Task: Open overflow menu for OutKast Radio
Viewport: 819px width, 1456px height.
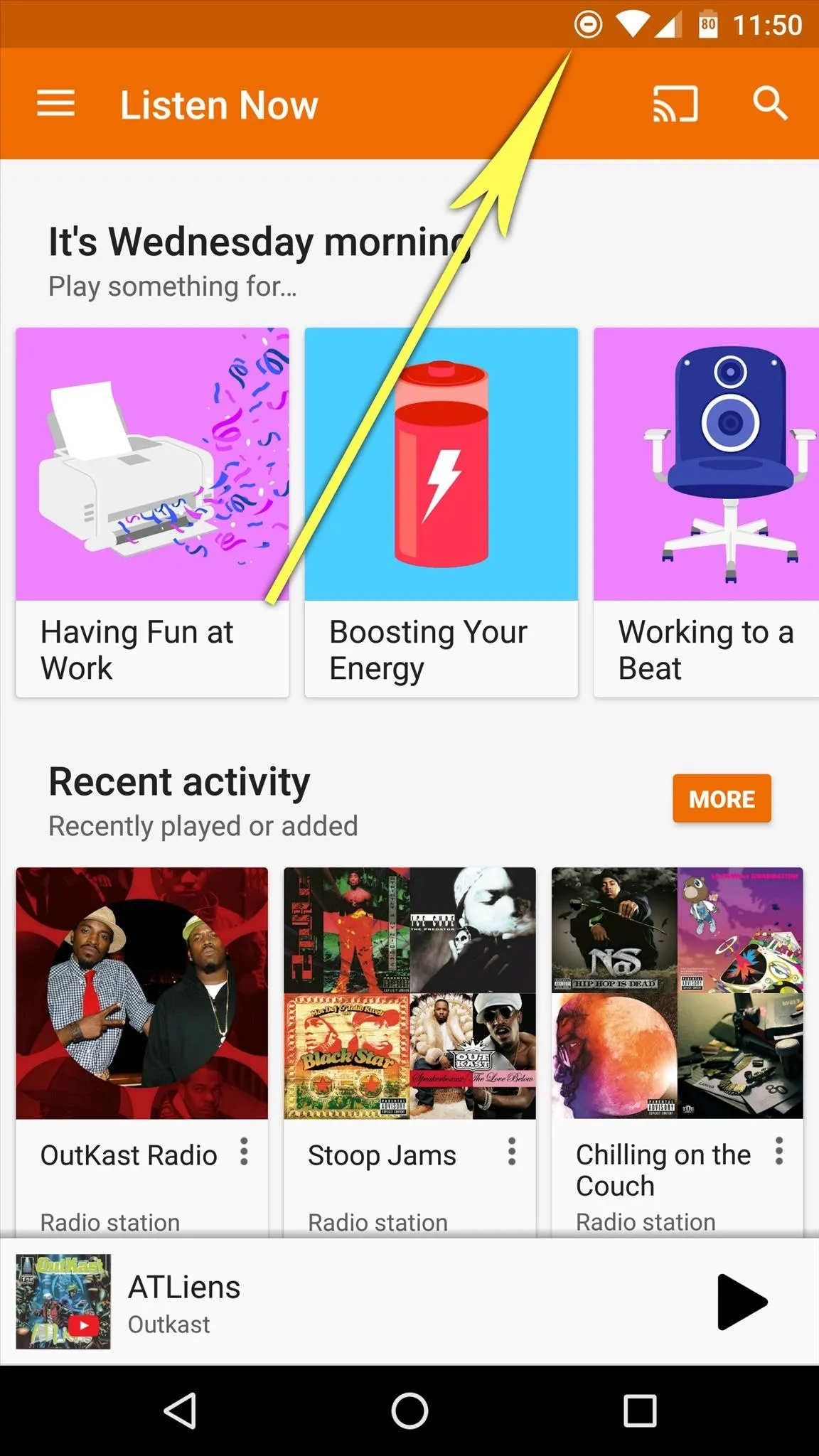Action: 244,1151
